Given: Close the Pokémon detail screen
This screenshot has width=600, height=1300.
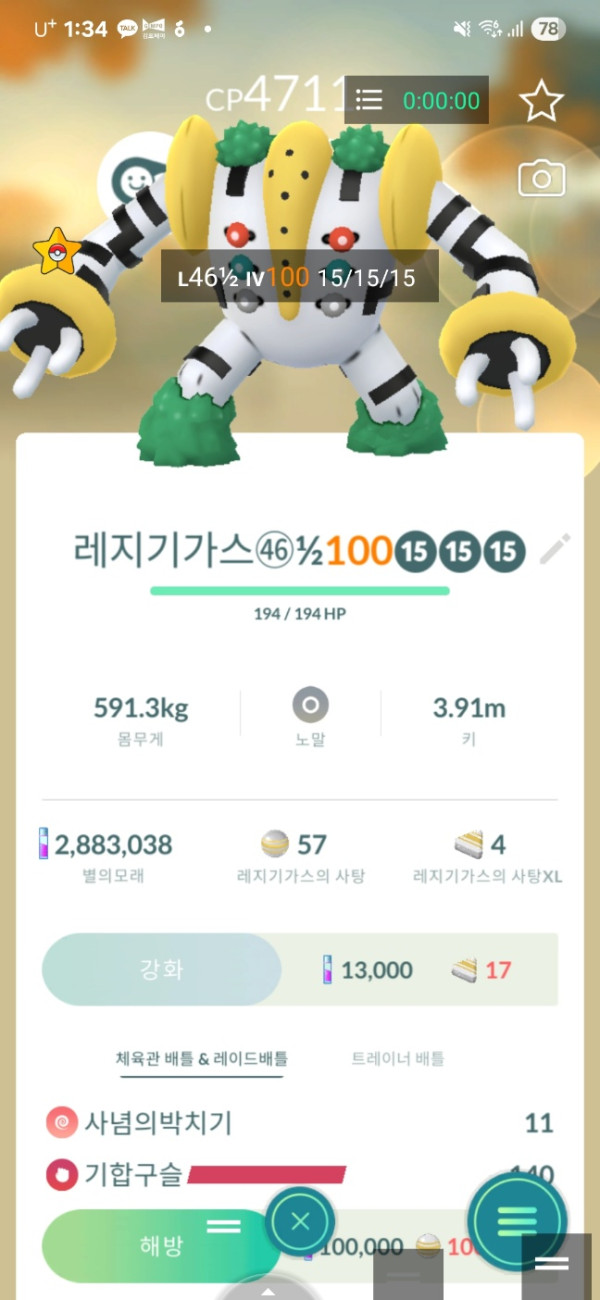Looking at the screenshot, I should (x=301, y=1221).
